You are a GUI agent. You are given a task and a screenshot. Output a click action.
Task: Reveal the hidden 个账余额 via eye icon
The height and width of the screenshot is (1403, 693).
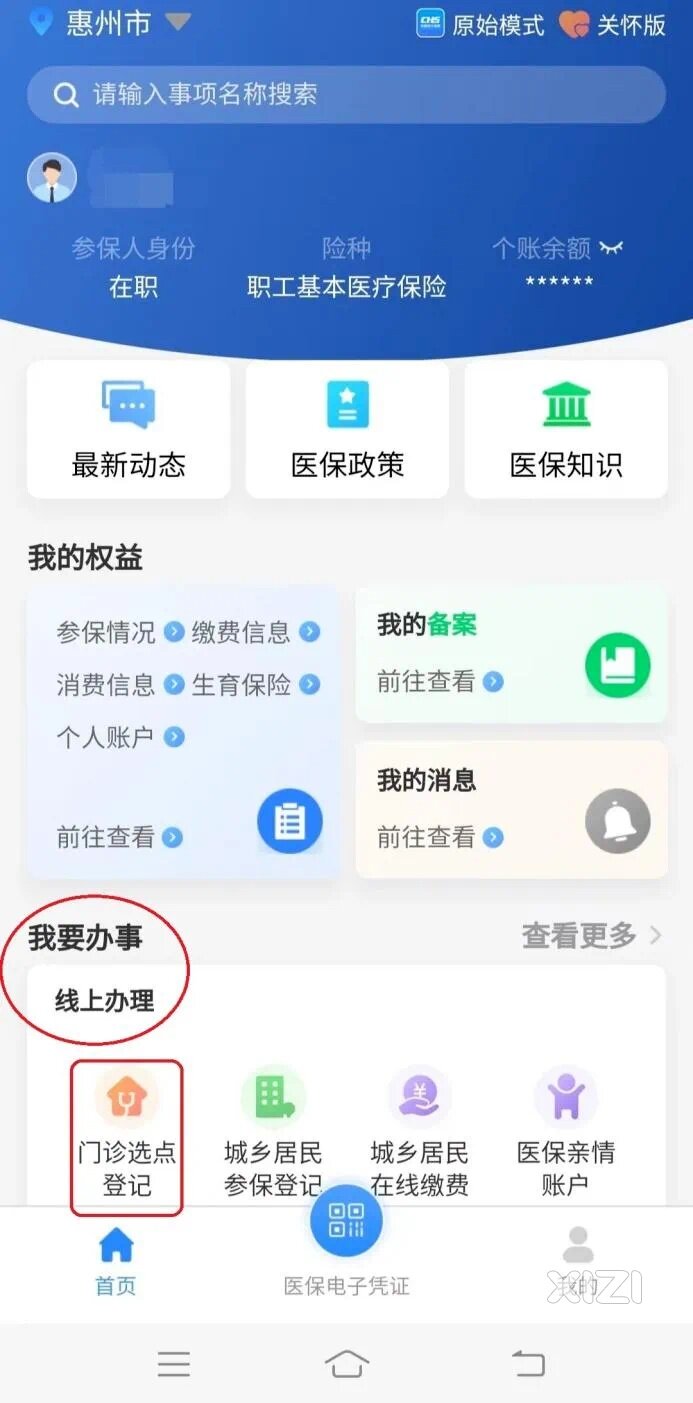[x=611, y=248]
